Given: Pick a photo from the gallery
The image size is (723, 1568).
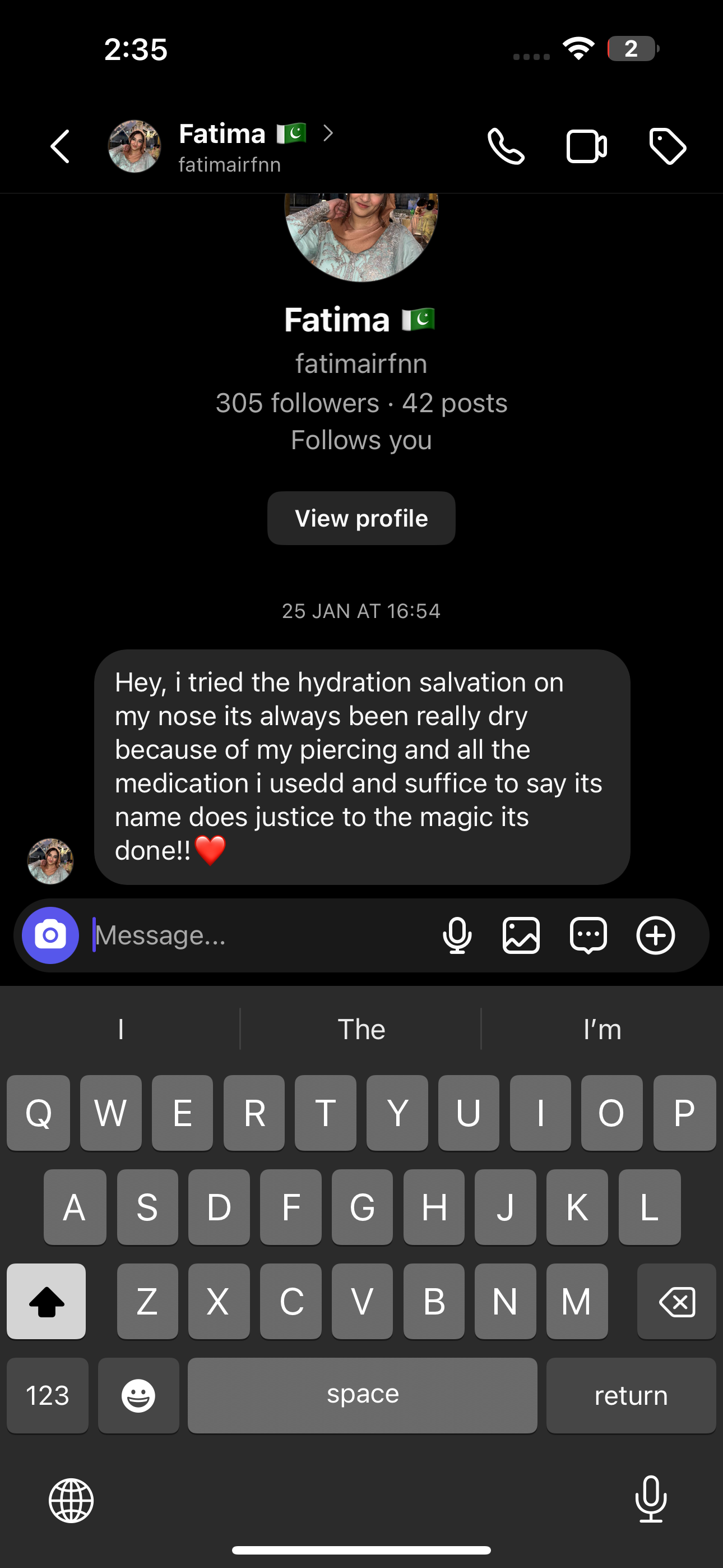Looking at the screenshot, I should point(522,935).
